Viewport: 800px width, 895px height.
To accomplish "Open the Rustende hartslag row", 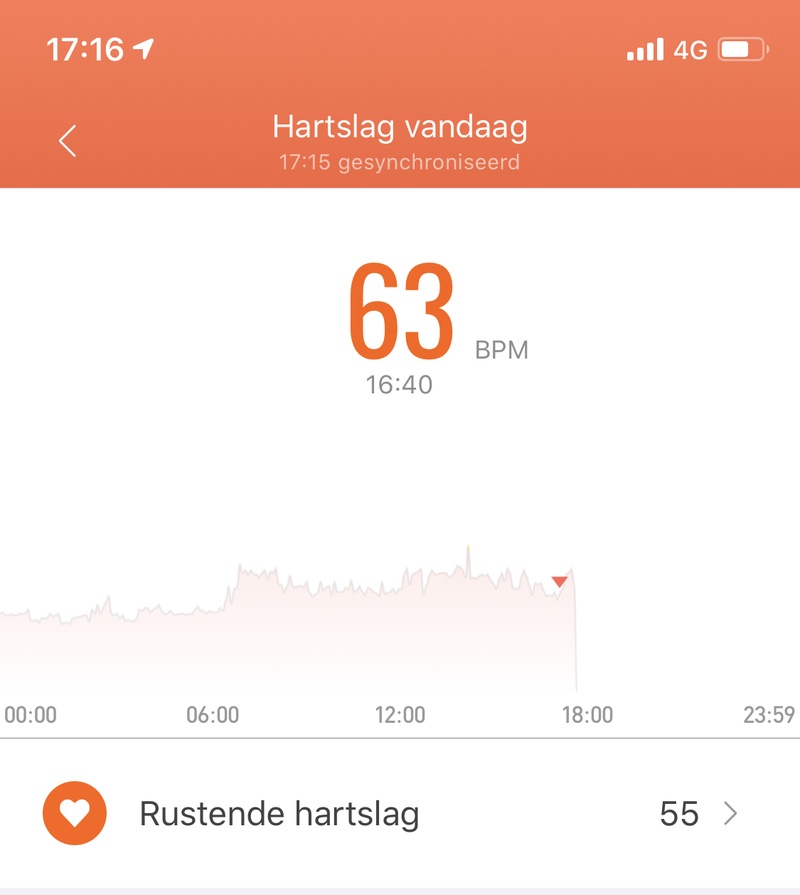I will pyautogui.click(x=400, y=813).
